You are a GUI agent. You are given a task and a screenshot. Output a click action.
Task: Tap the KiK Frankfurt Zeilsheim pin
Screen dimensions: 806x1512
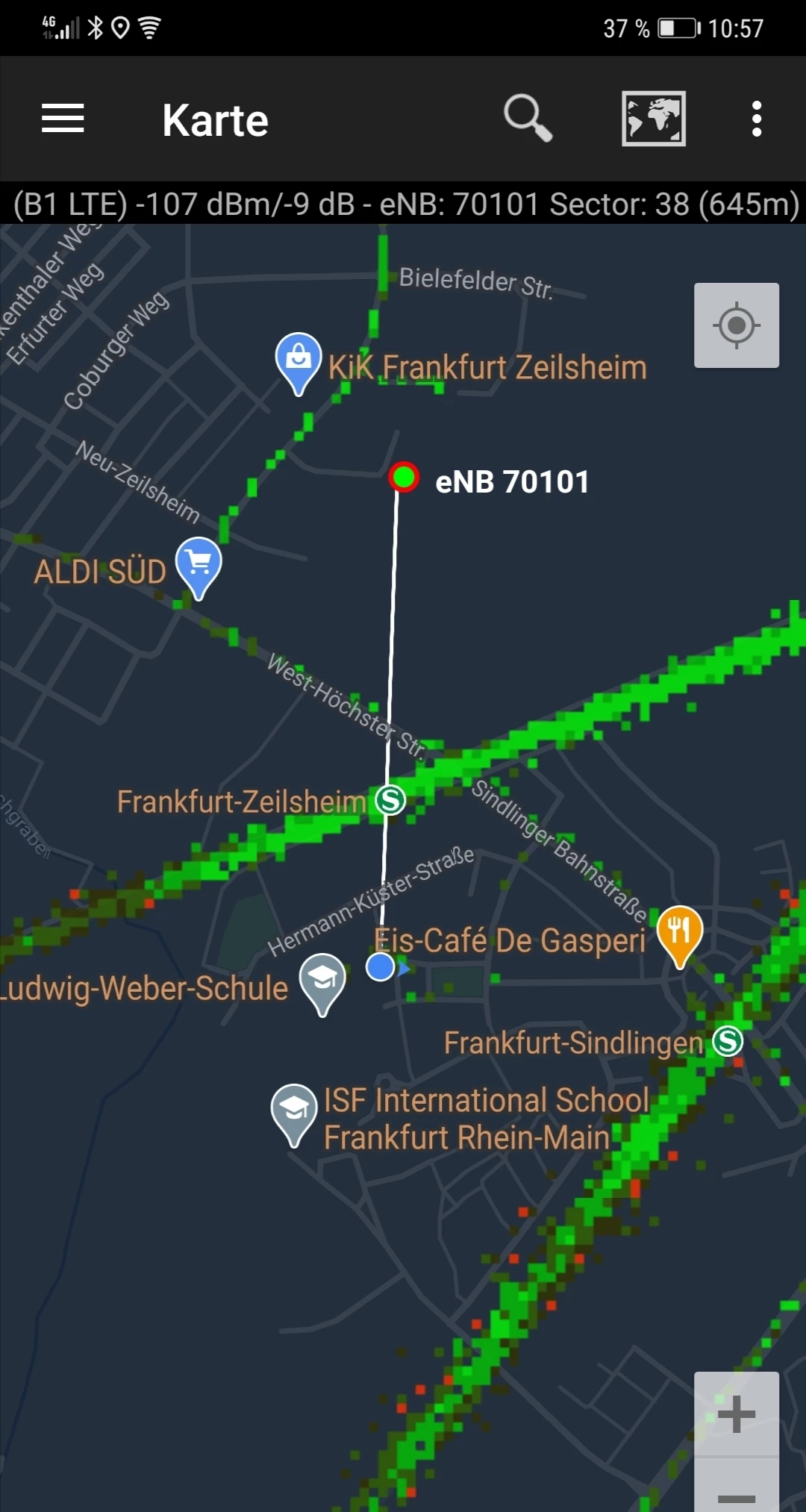[x=299, y=360]
